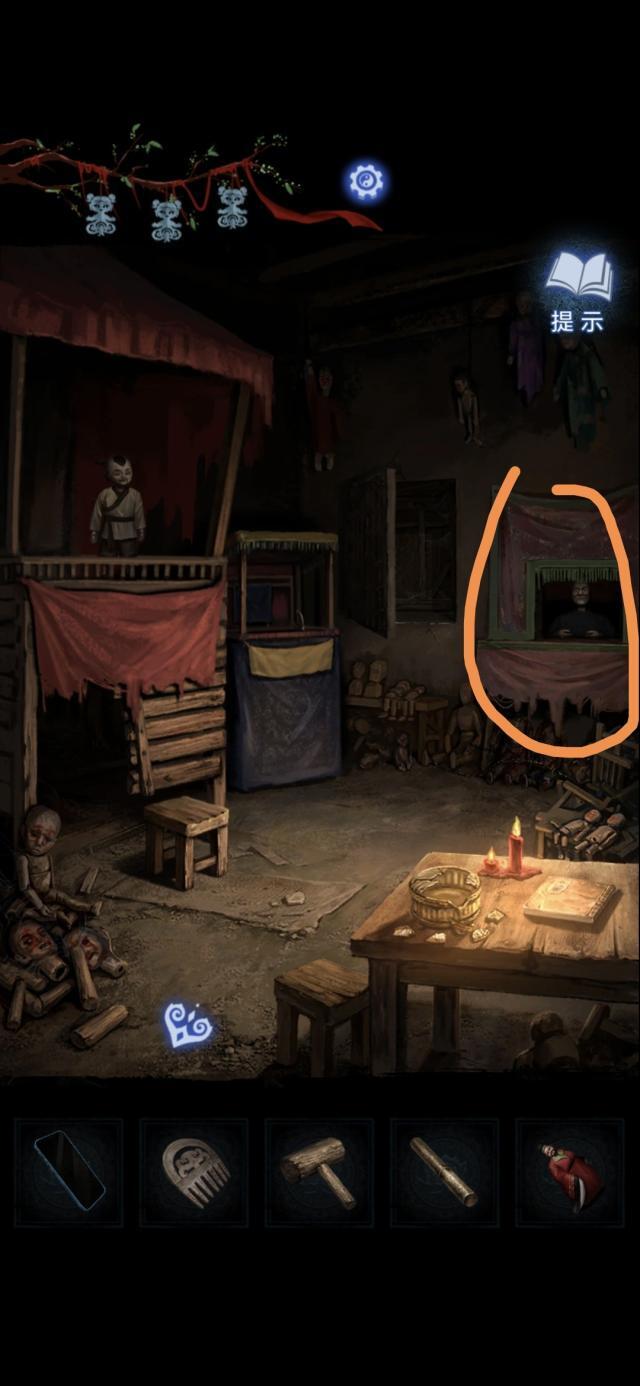The height and width of the screenshot is (1386, 640).
Task: Select the phone item in the inventory
Action: 69,1172
